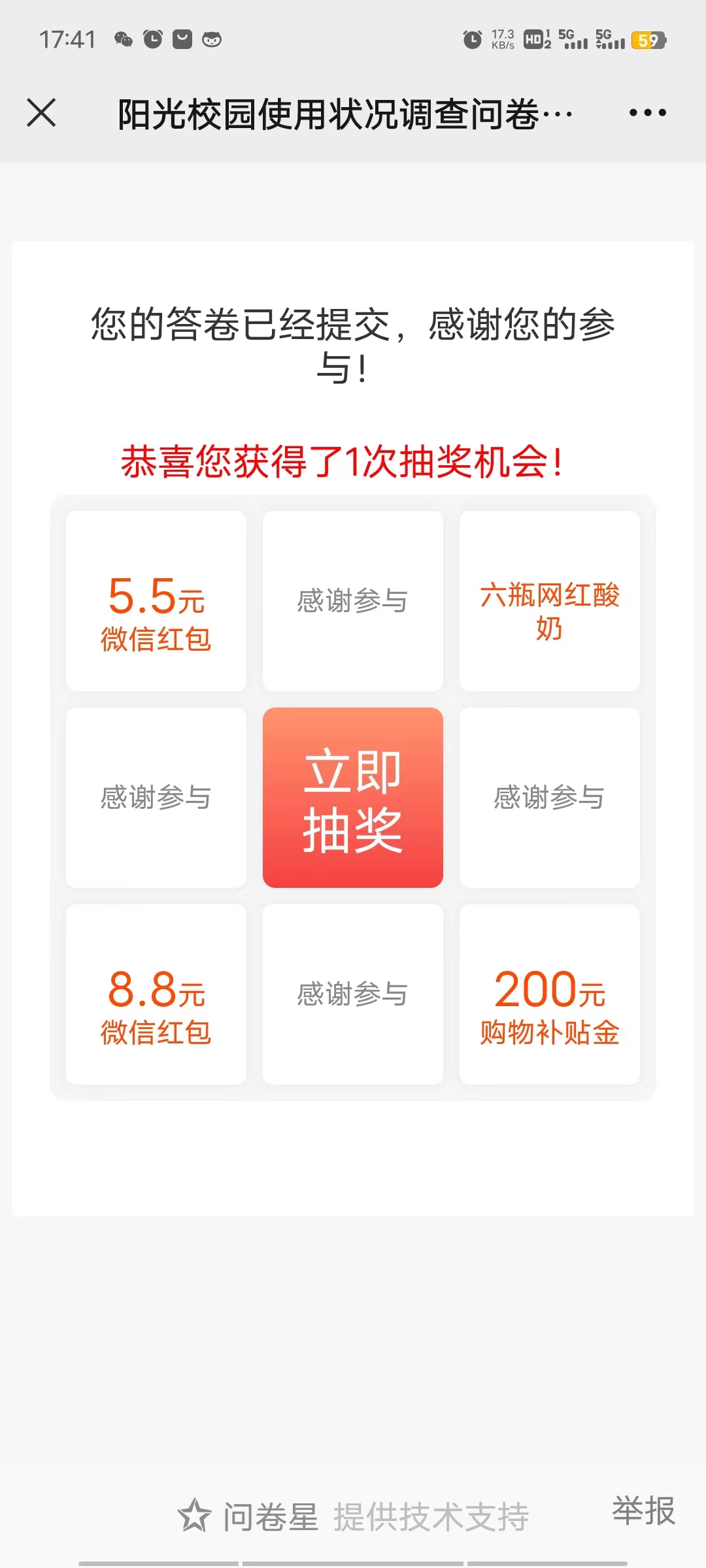Open the three-dot overflow menu

pos(647,113)
